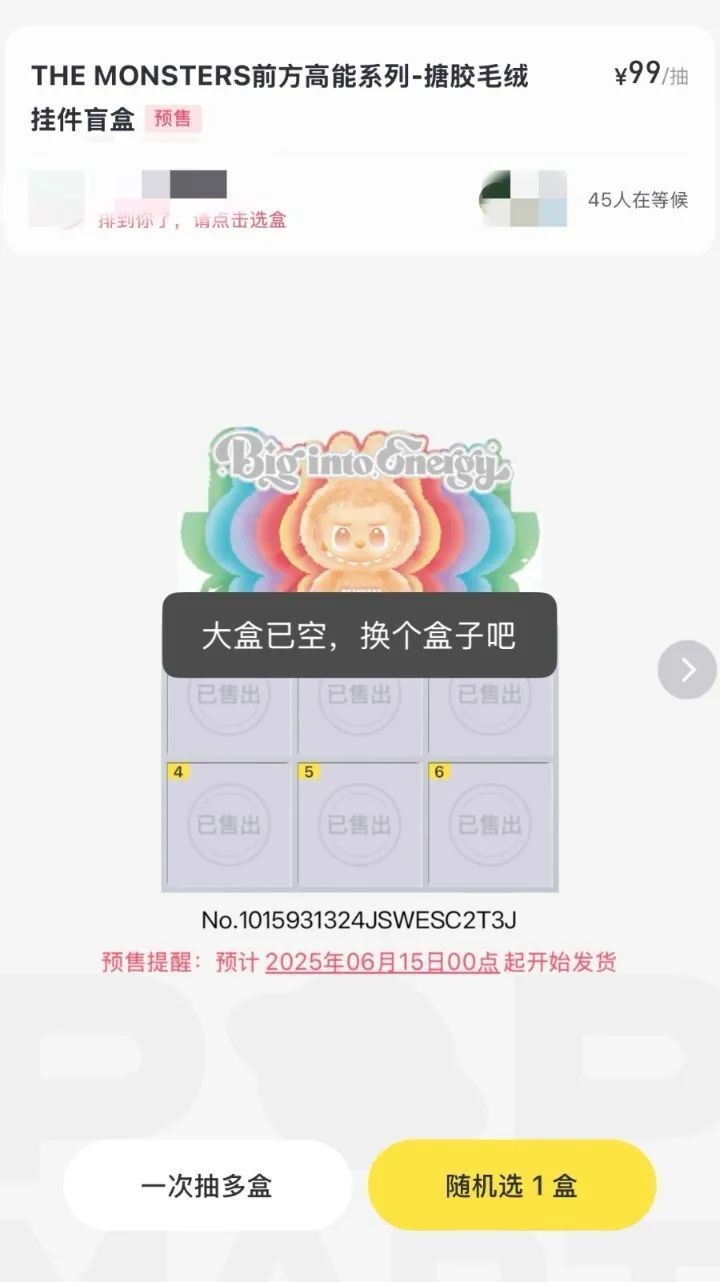Select sold-out box number 4
This screenshot has width=720, height=1282.
point(229,824)
